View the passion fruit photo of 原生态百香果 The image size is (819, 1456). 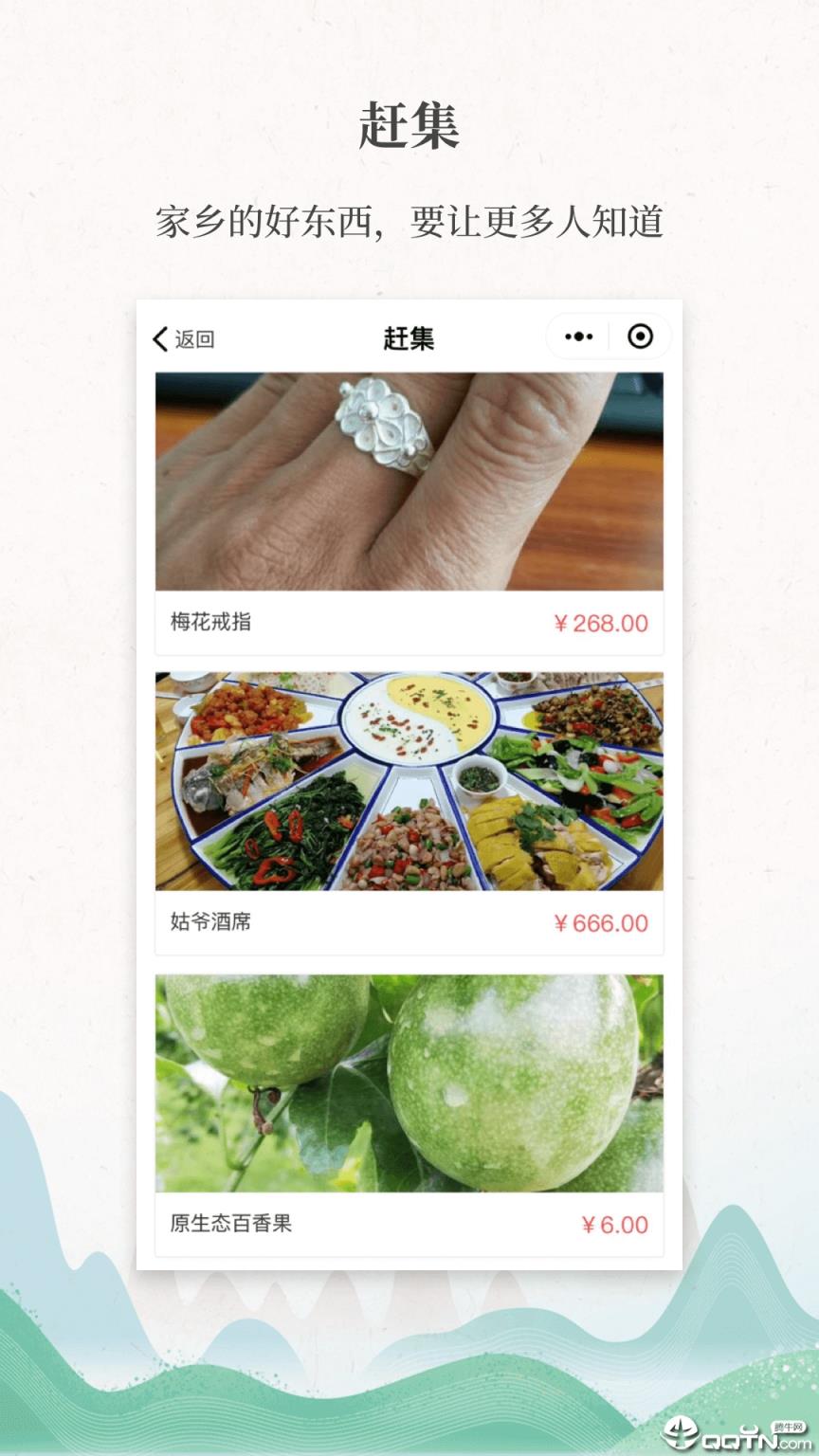click(x=409, y=1083)
